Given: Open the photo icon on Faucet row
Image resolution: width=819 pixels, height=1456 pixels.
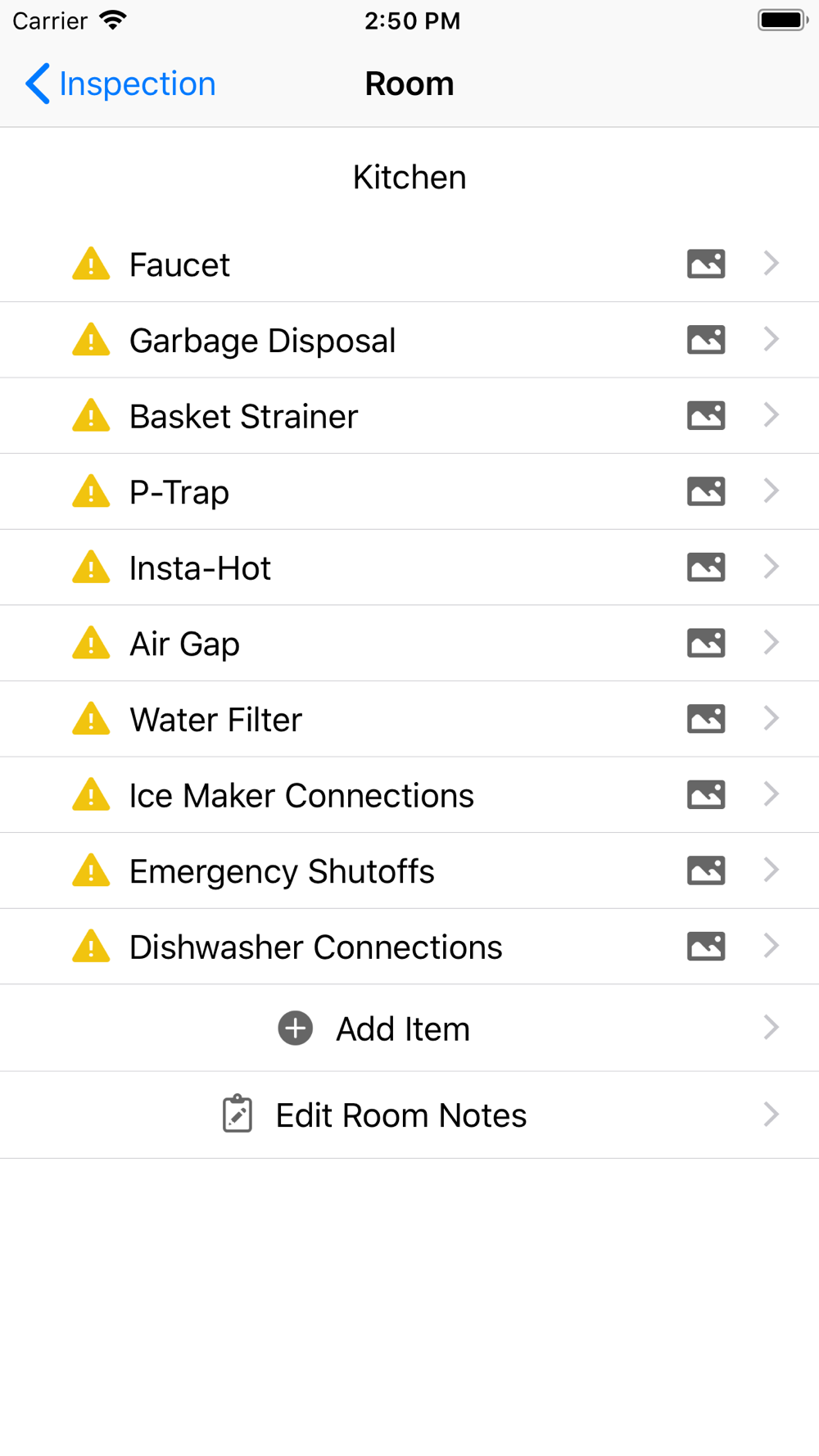Looking at the screenshot, I should 706,264.
